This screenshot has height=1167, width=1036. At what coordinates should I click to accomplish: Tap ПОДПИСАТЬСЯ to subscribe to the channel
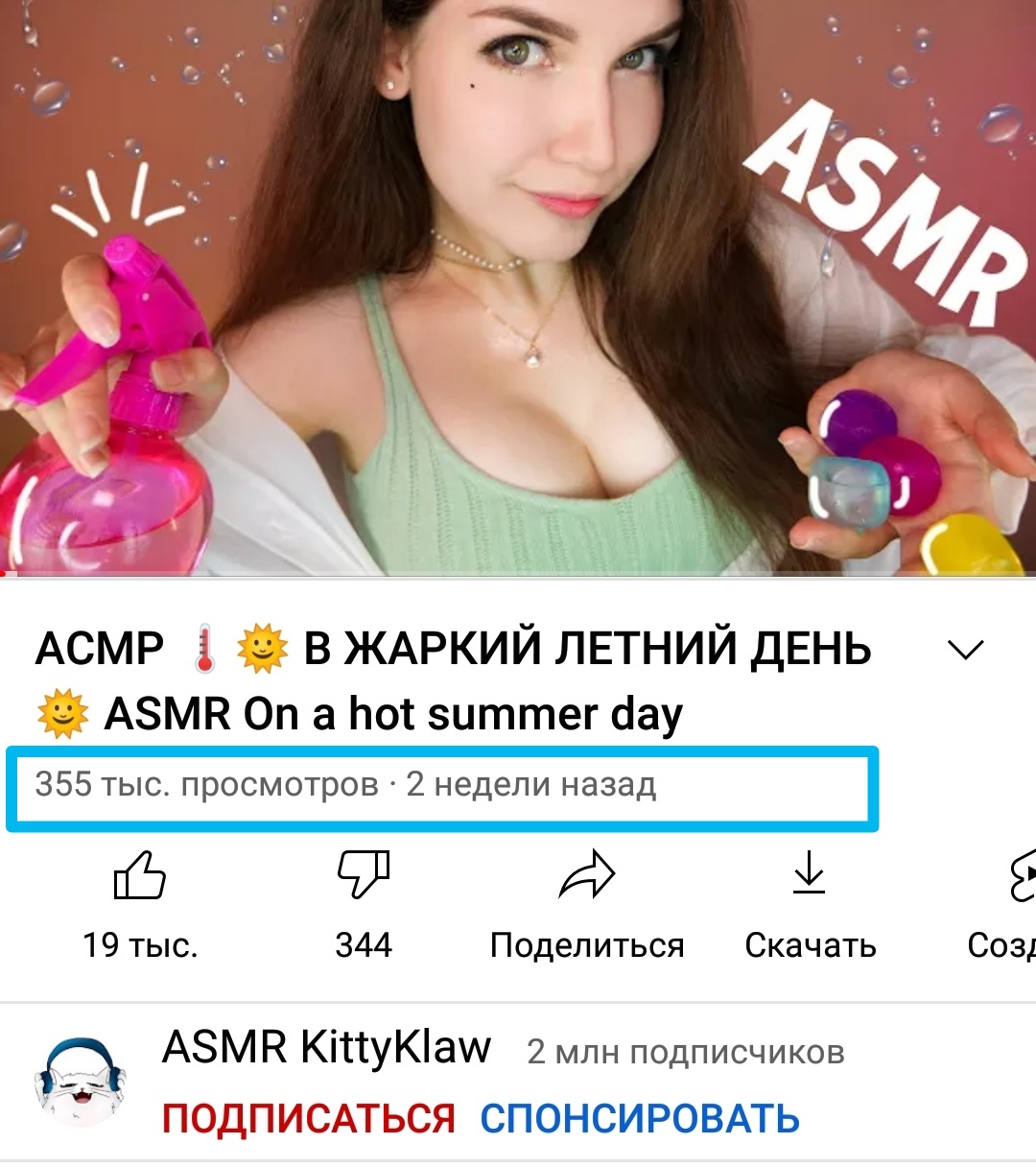pos(308,1119)
